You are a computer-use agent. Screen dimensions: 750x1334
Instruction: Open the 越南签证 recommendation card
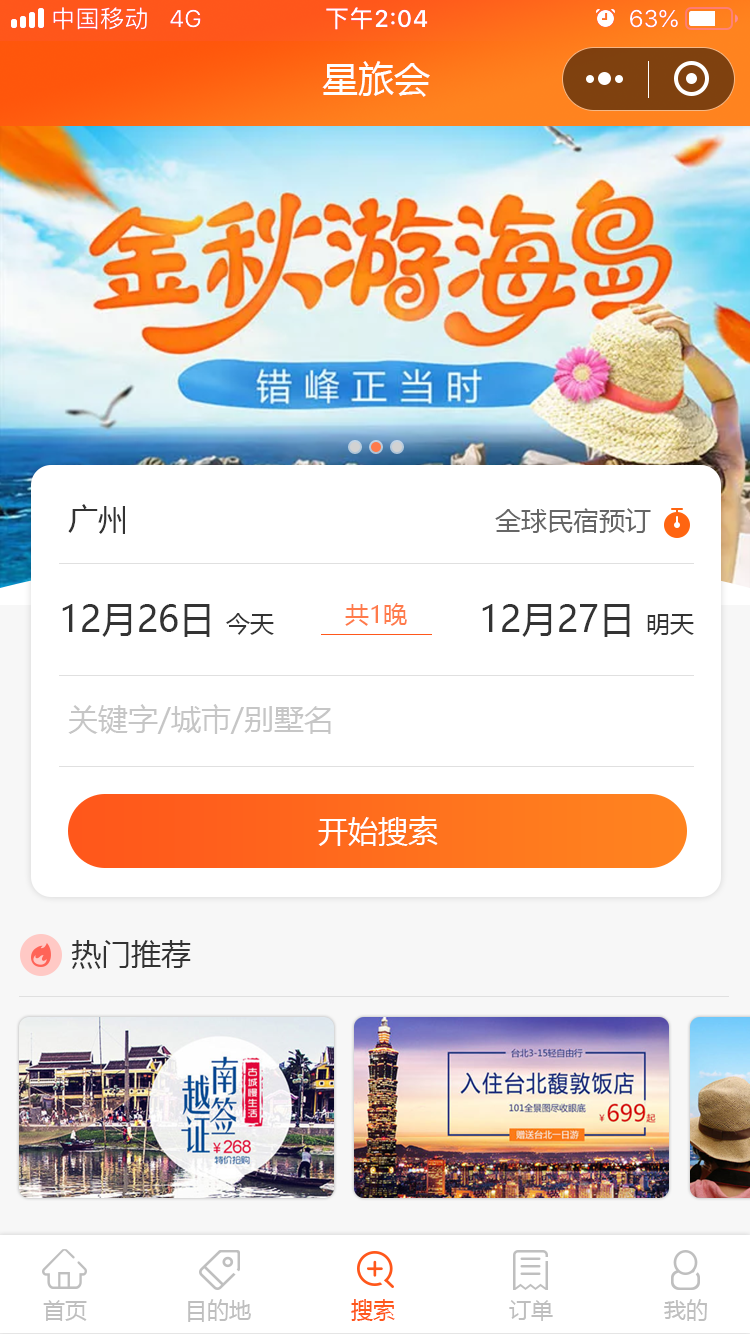177,1106
